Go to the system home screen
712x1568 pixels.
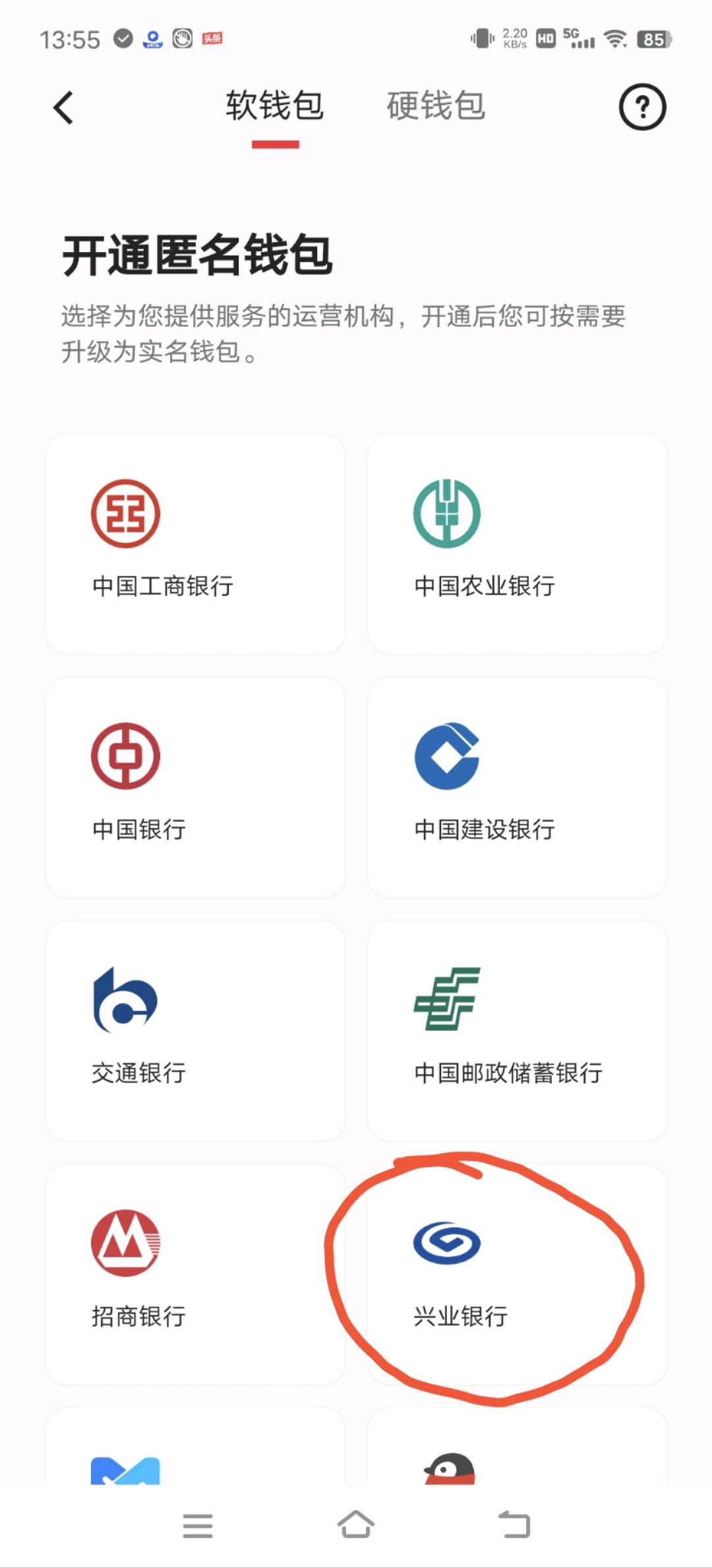tap(356, 1524)
